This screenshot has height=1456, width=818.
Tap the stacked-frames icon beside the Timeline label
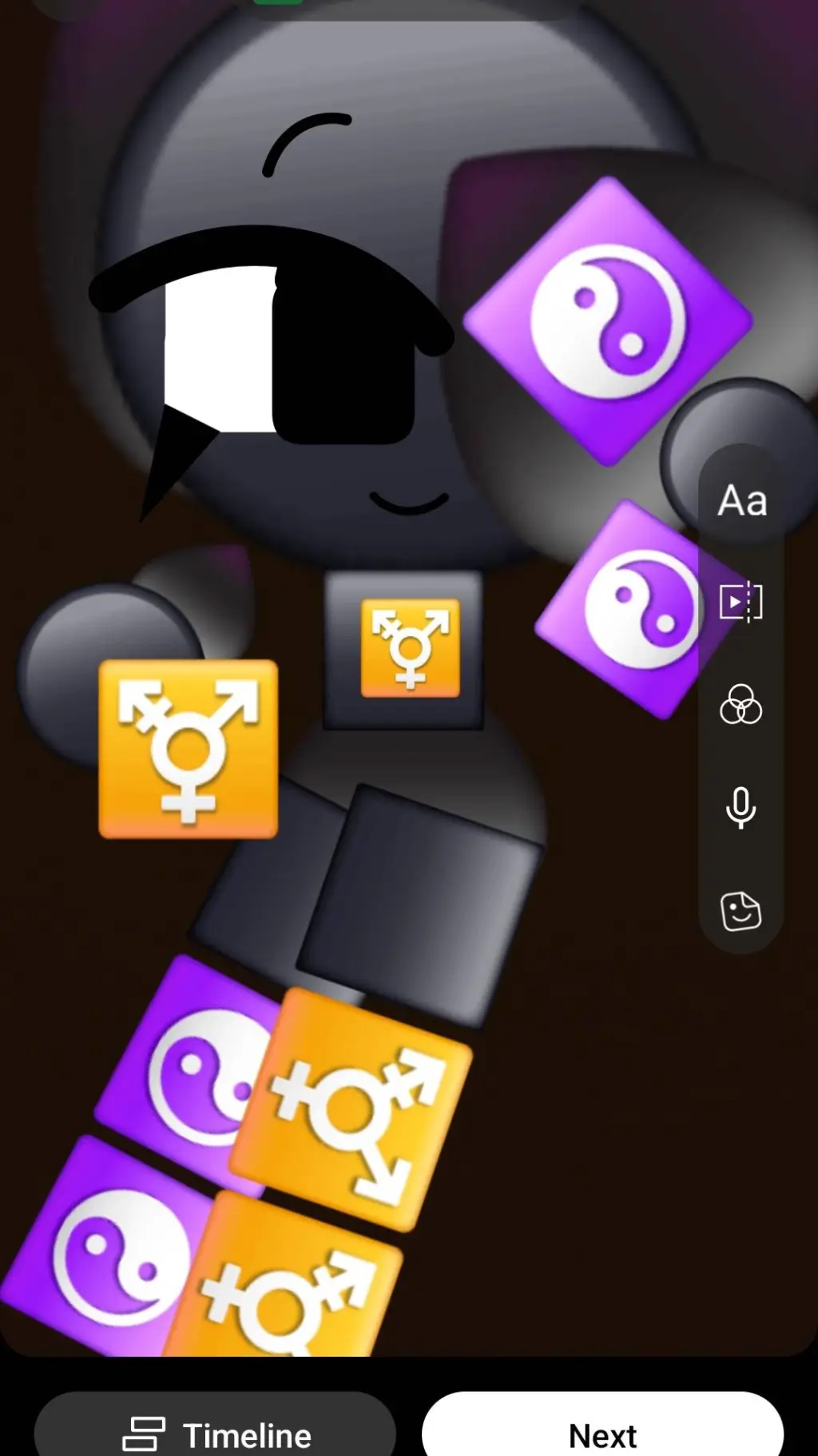(144, 1433)
